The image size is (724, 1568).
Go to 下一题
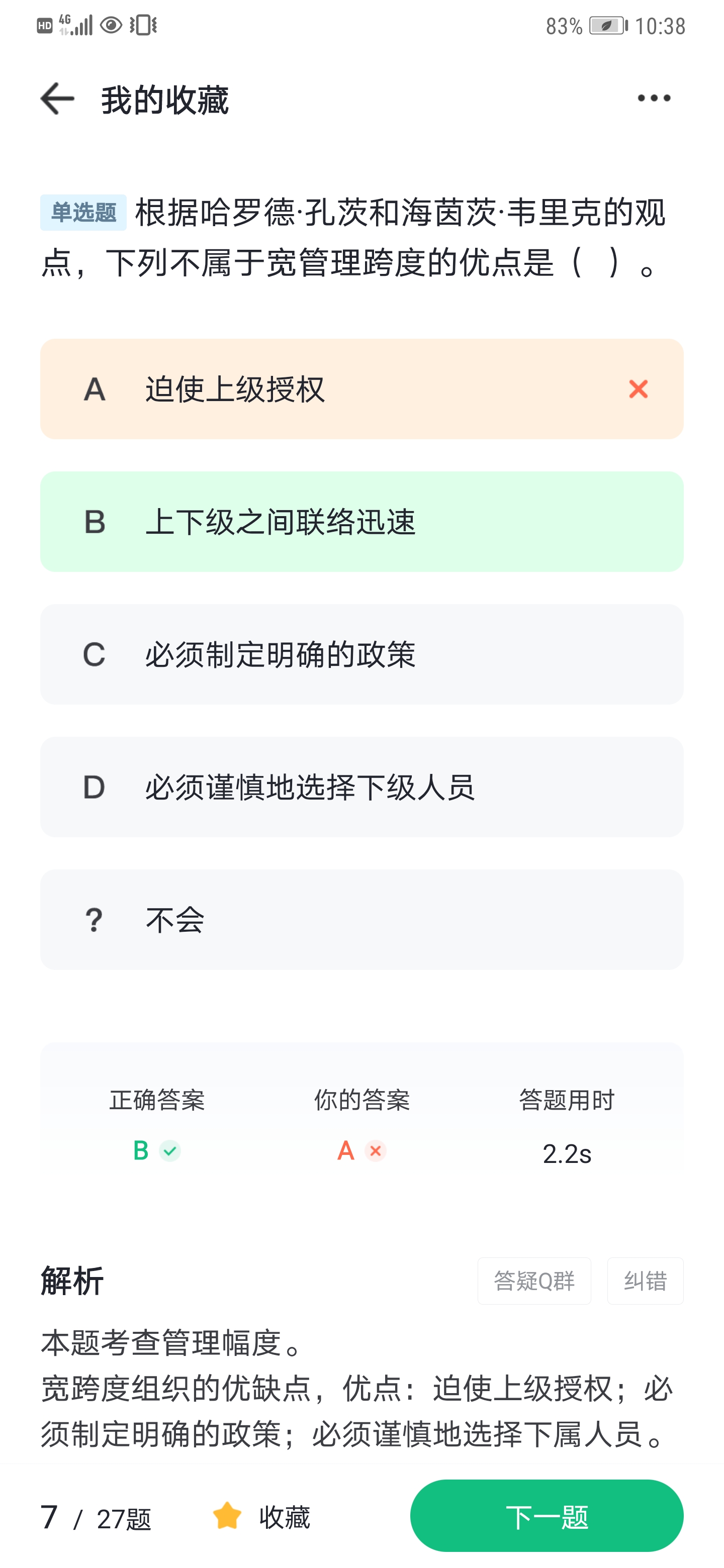point(547,1516)
